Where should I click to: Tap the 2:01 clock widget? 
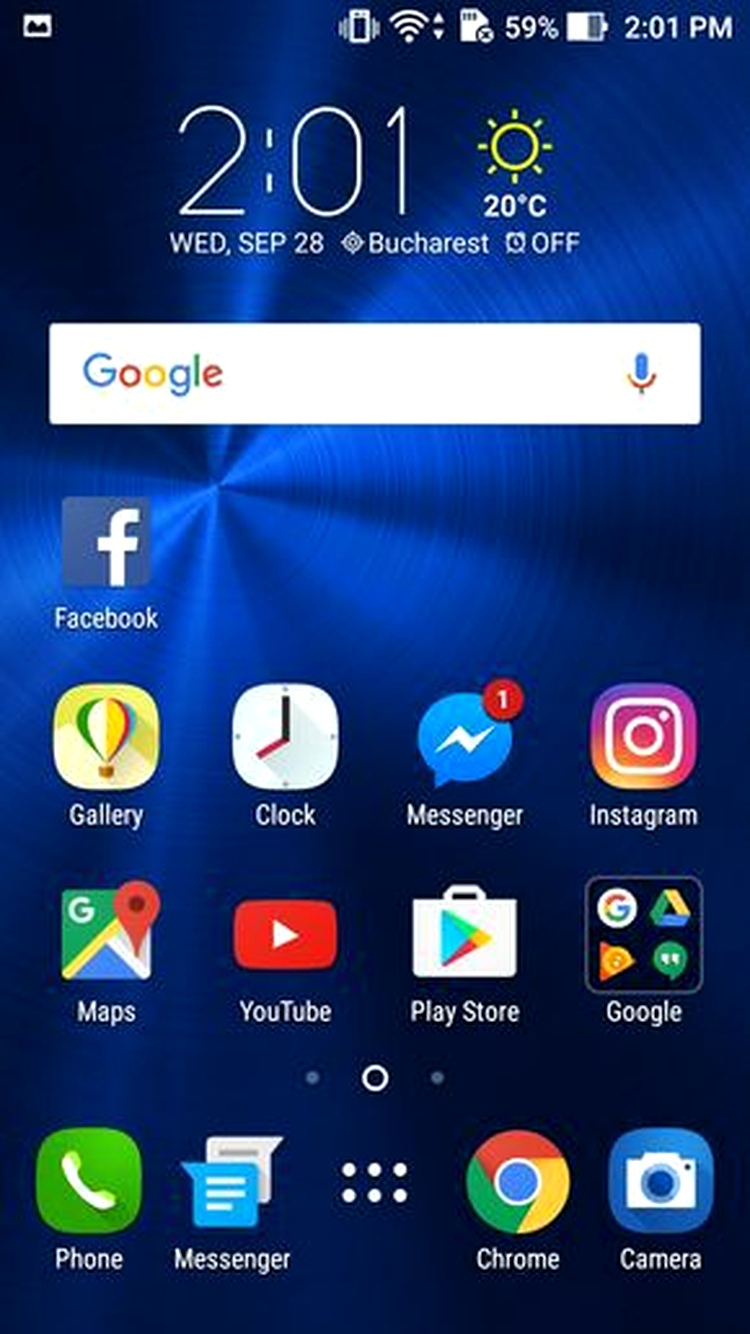click(295, 160)
